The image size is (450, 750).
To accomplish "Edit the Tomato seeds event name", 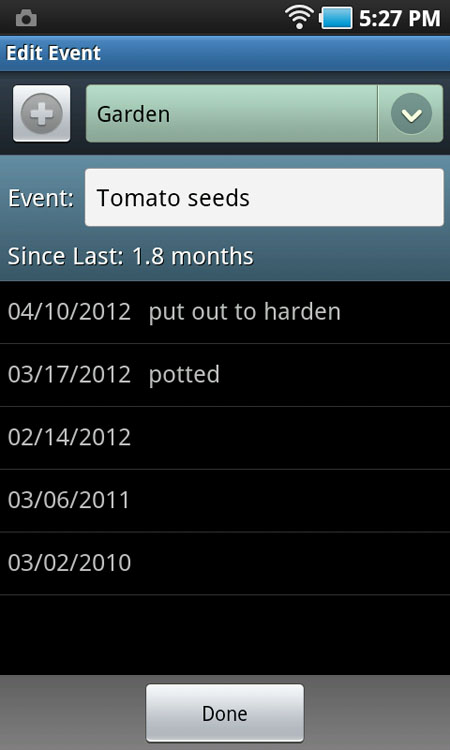I will 264,198.
